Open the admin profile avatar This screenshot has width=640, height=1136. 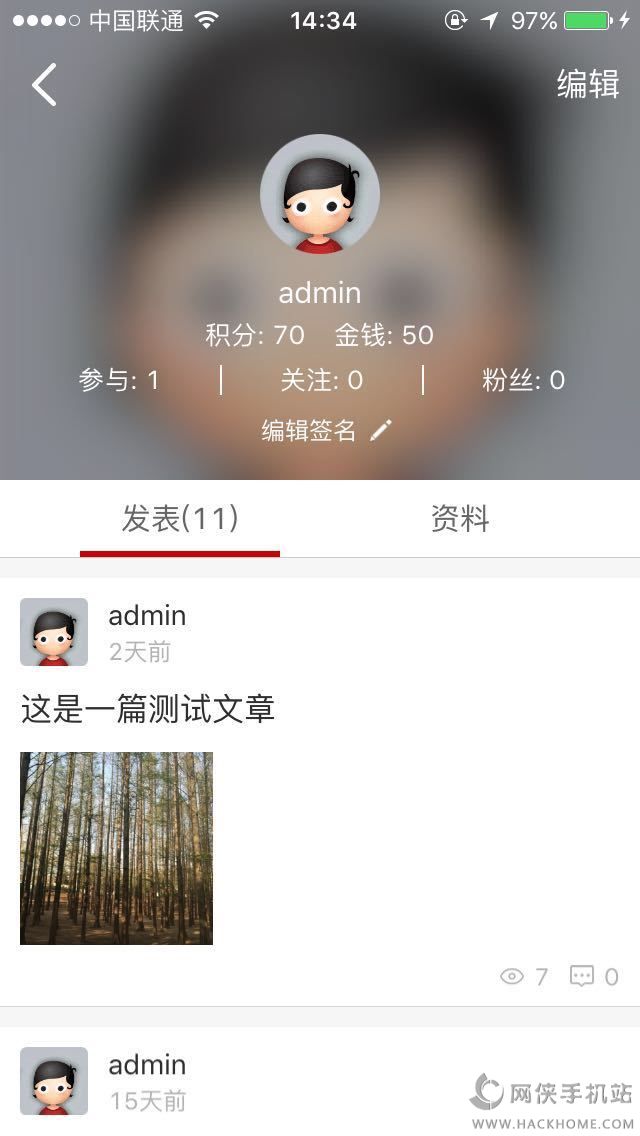[x=320, y=194]
